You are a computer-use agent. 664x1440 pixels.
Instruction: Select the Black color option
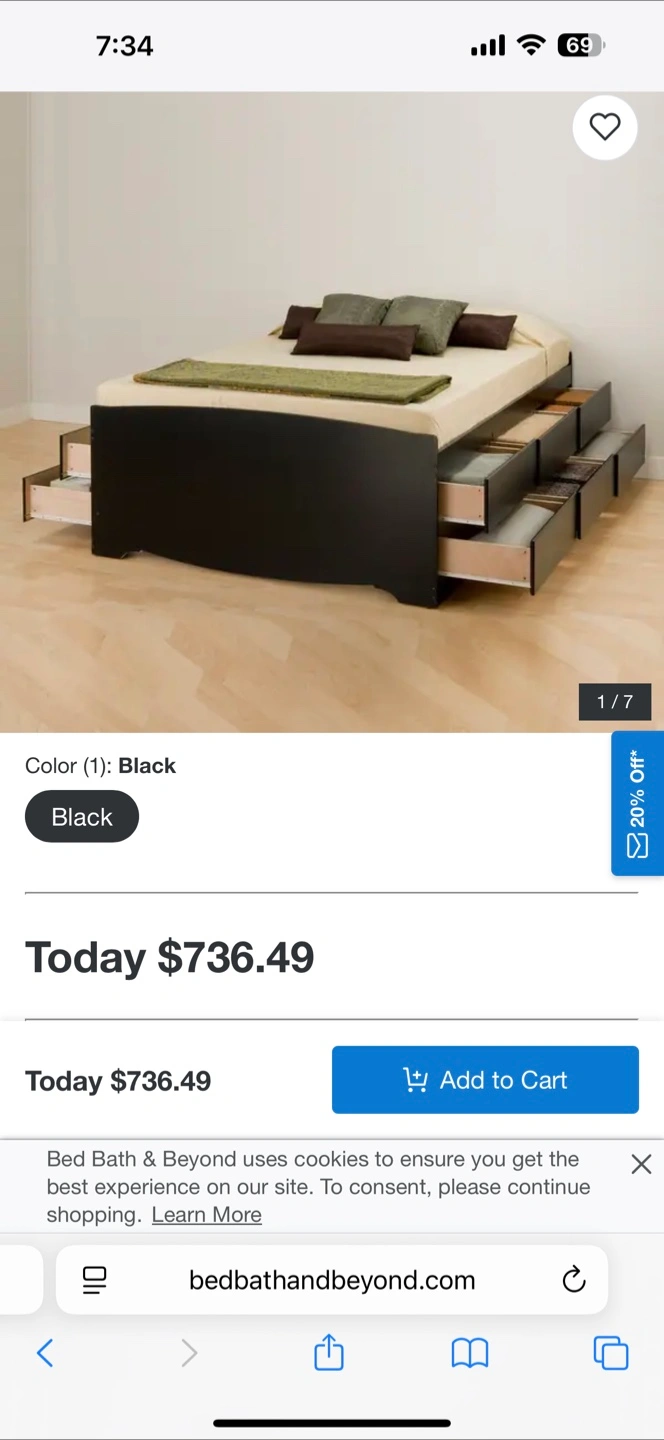82,816
